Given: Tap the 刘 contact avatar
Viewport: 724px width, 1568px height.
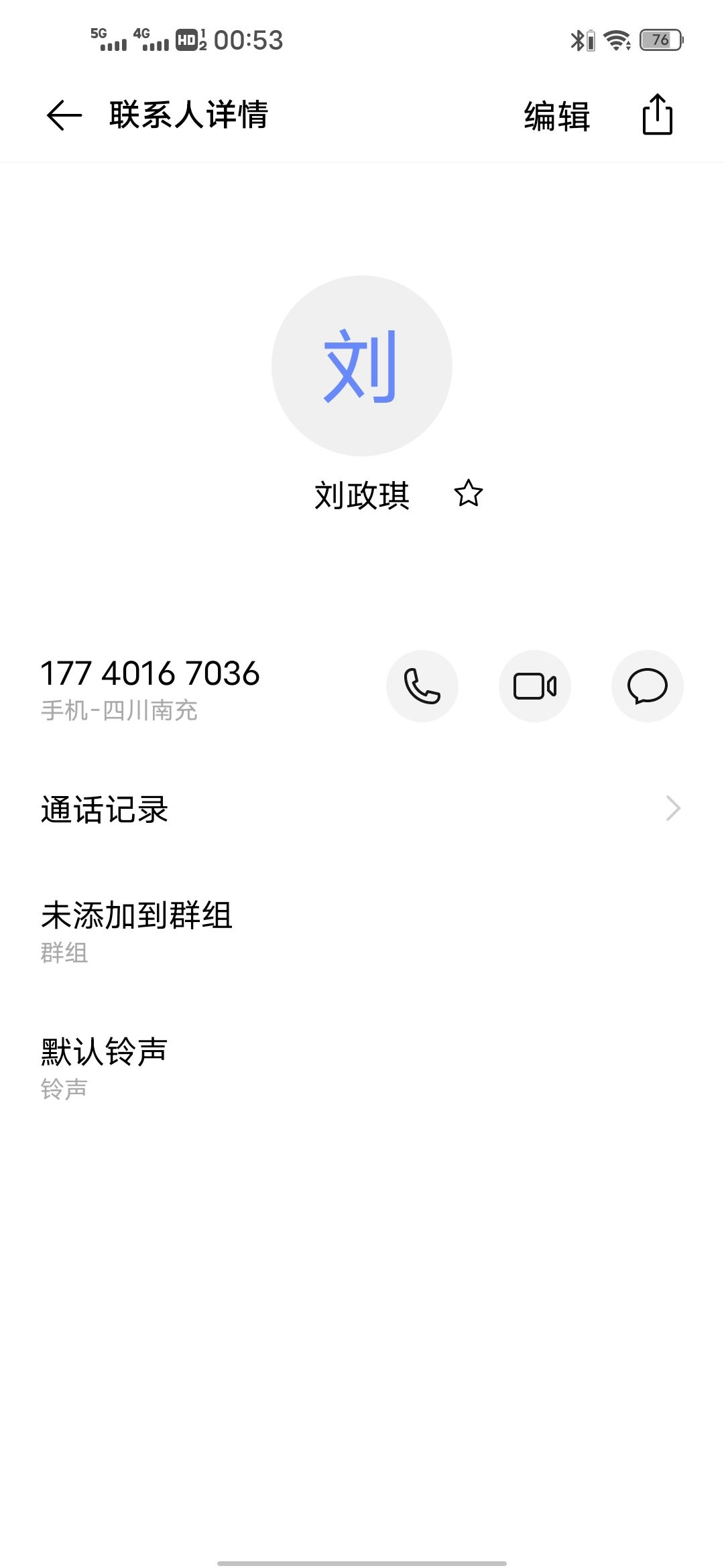Looking at the screenshot, I should pos(362,366).
